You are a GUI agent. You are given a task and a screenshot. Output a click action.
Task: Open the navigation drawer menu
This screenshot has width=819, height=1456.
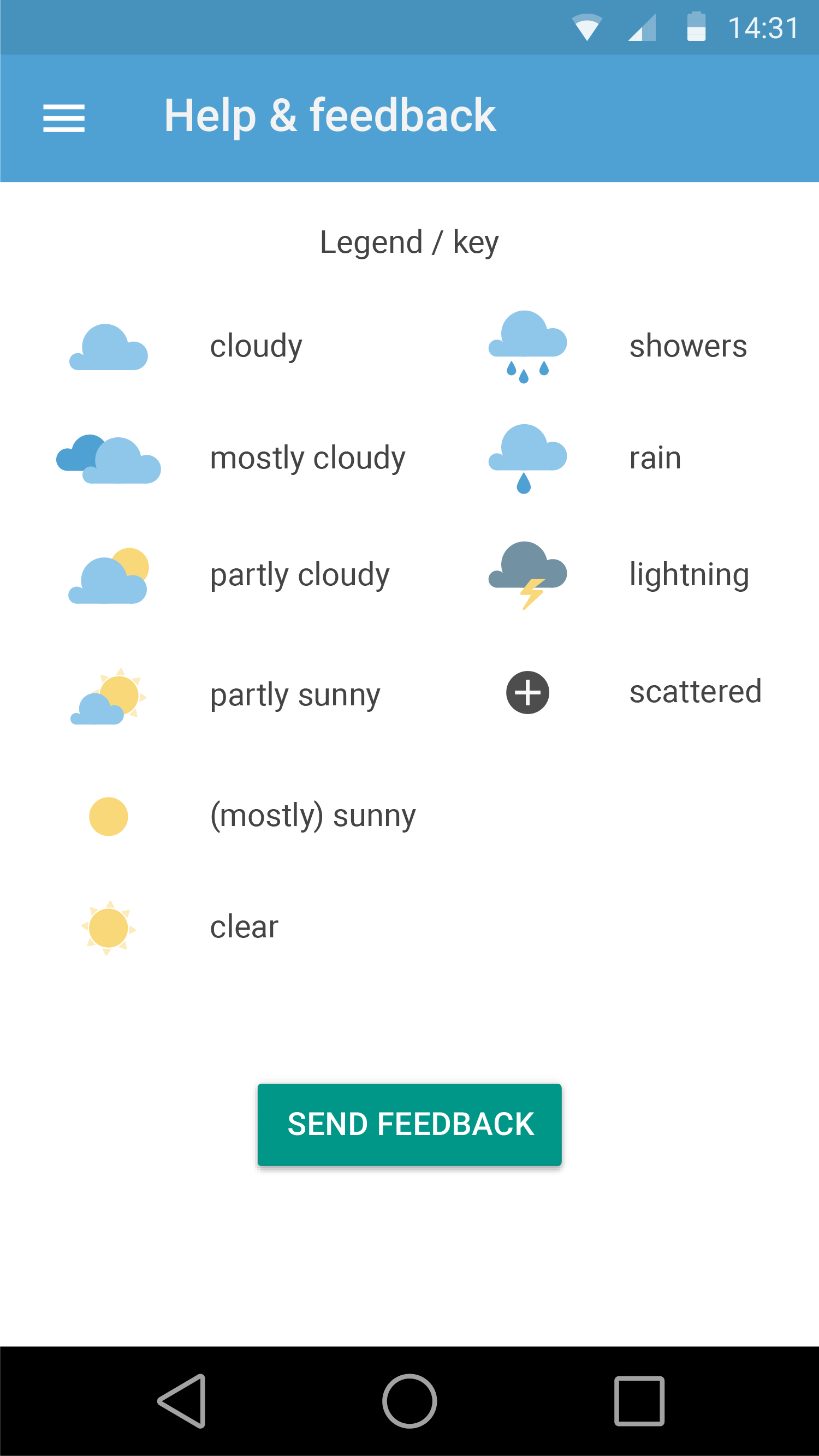(64, 118)
